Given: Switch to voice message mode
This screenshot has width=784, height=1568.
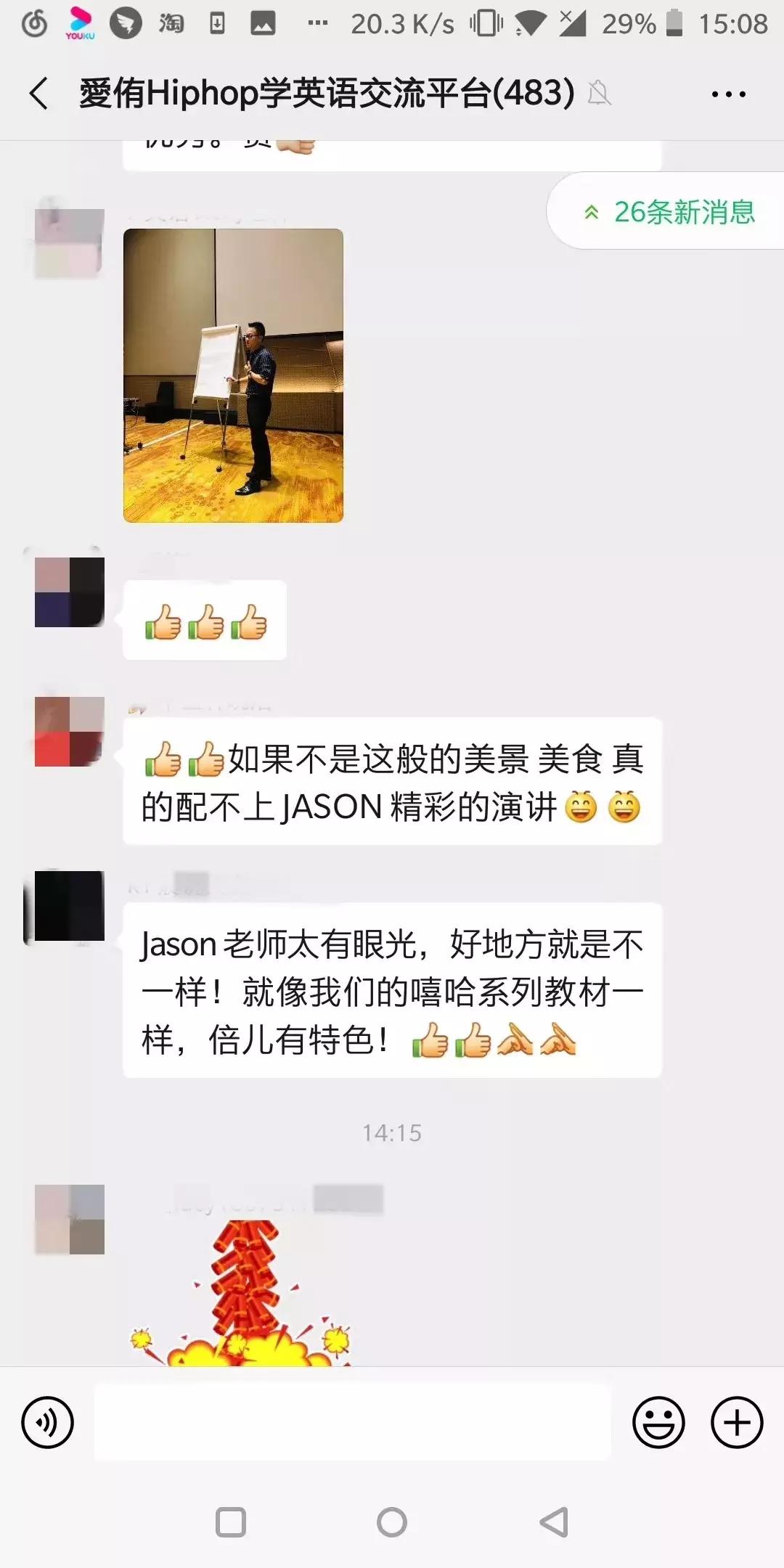Looking at the screenshot, I should (x=46, y=1421).
